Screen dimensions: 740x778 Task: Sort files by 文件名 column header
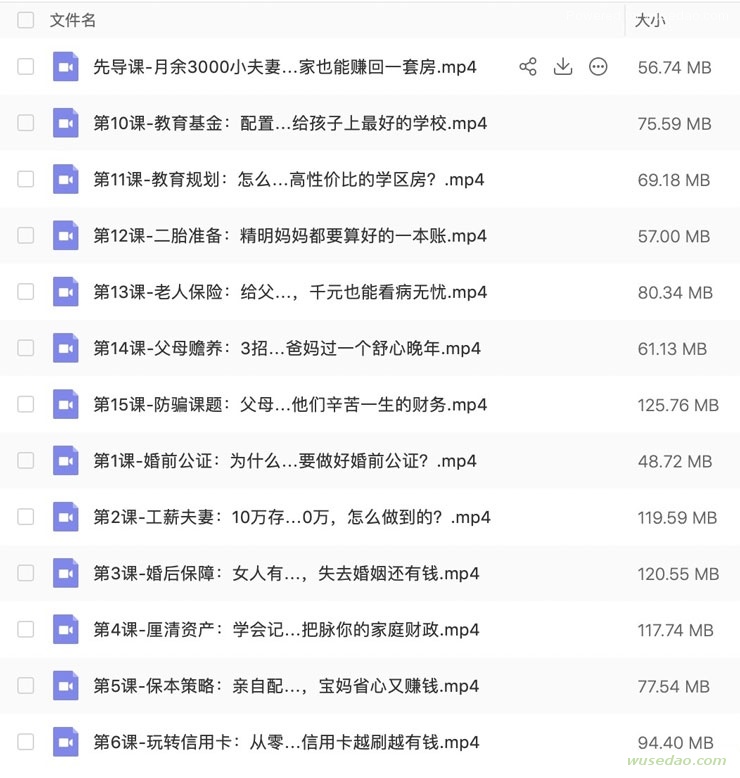coord(73,20)
